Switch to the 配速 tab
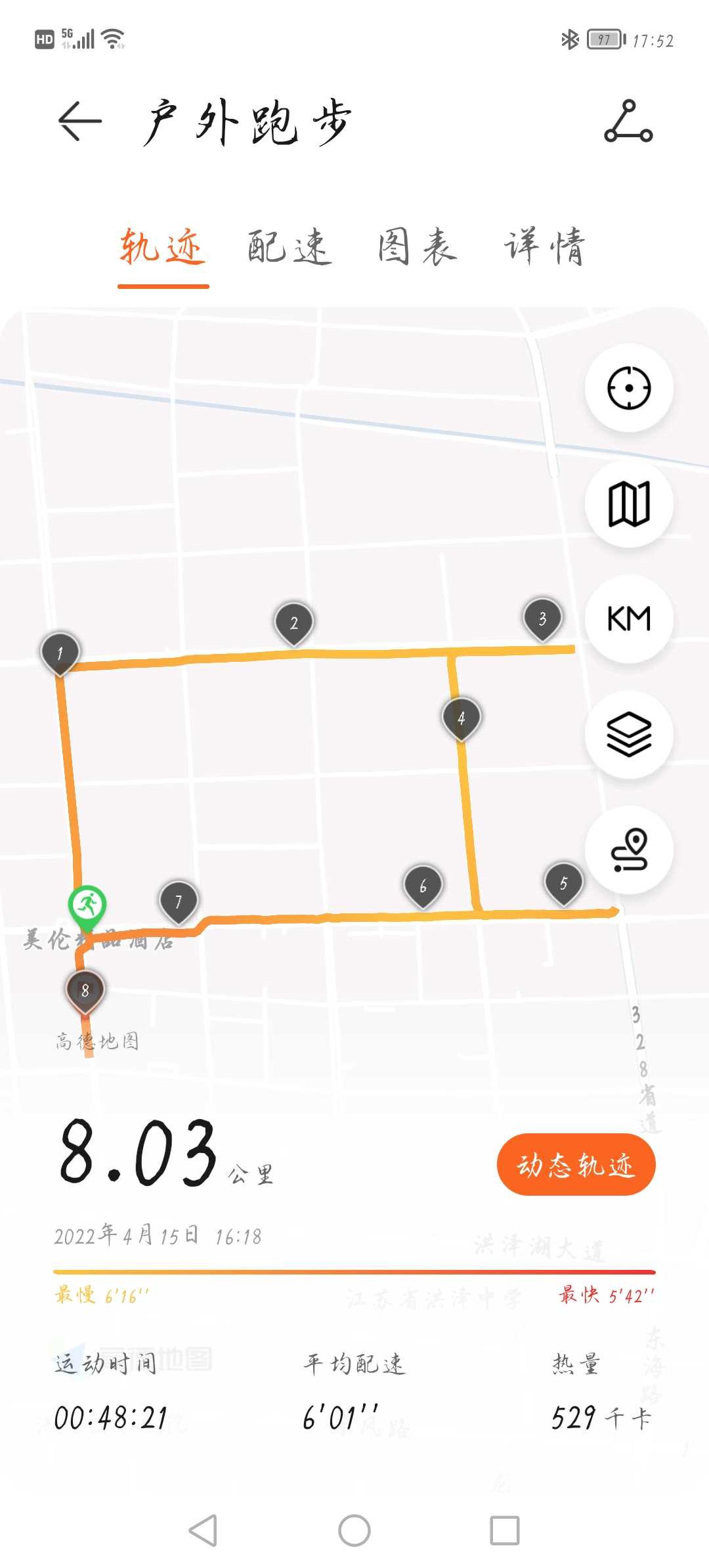Image resolution: width=709 pixels, height=1568 pixels. (x=290, y=247)
